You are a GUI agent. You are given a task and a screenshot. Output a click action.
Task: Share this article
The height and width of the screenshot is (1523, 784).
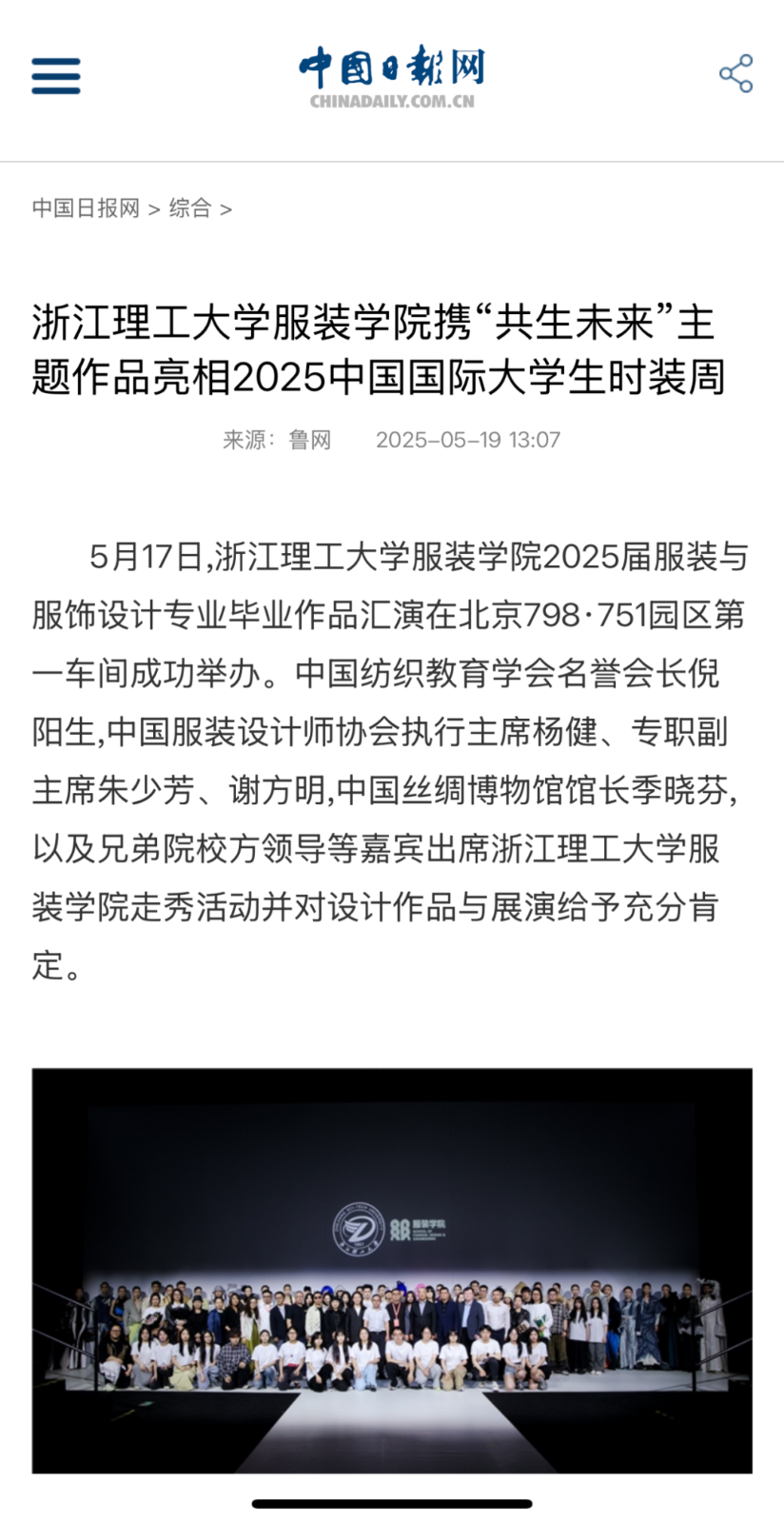pos(735,74)
